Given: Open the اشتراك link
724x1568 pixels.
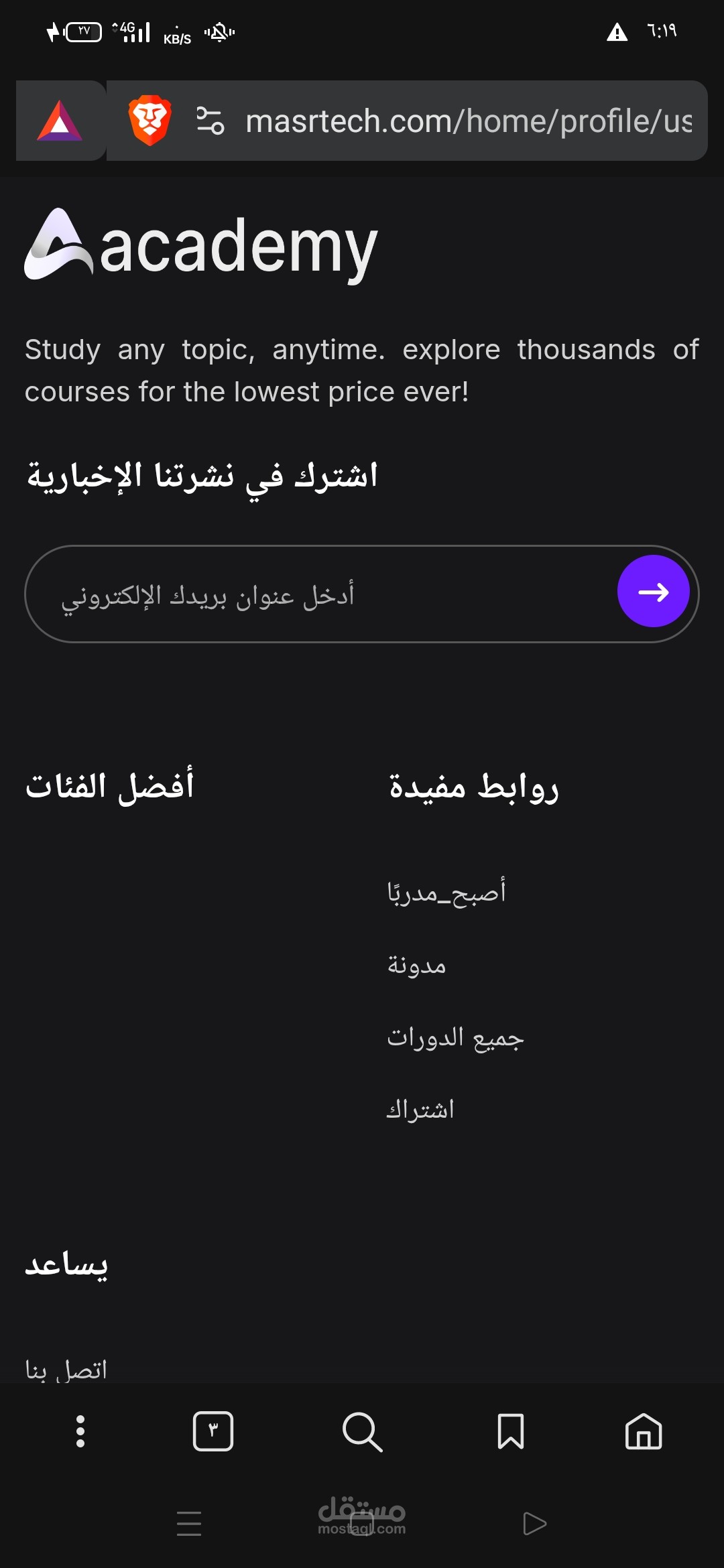Looking at the screenshot, I should click(x=420, y=1110).
